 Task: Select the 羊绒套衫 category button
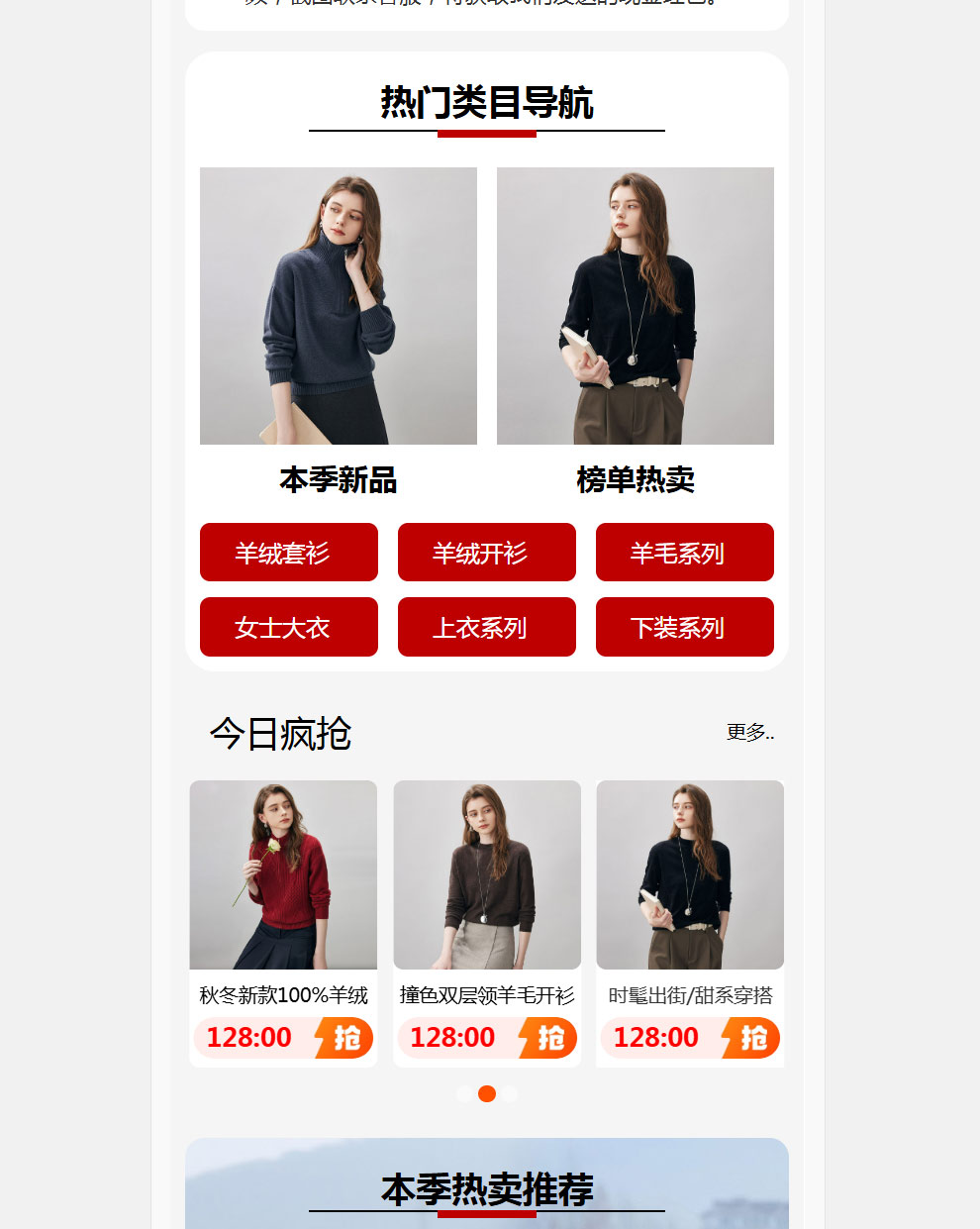pyautogui.click(x=288, y=553)
